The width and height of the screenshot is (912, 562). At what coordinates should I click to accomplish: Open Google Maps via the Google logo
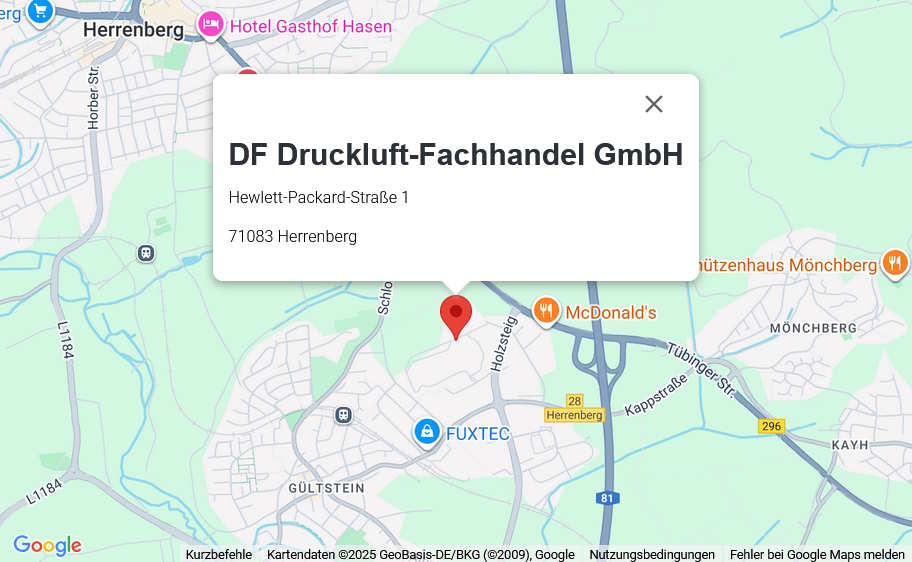pyautogui.click(x=47, y=546)
